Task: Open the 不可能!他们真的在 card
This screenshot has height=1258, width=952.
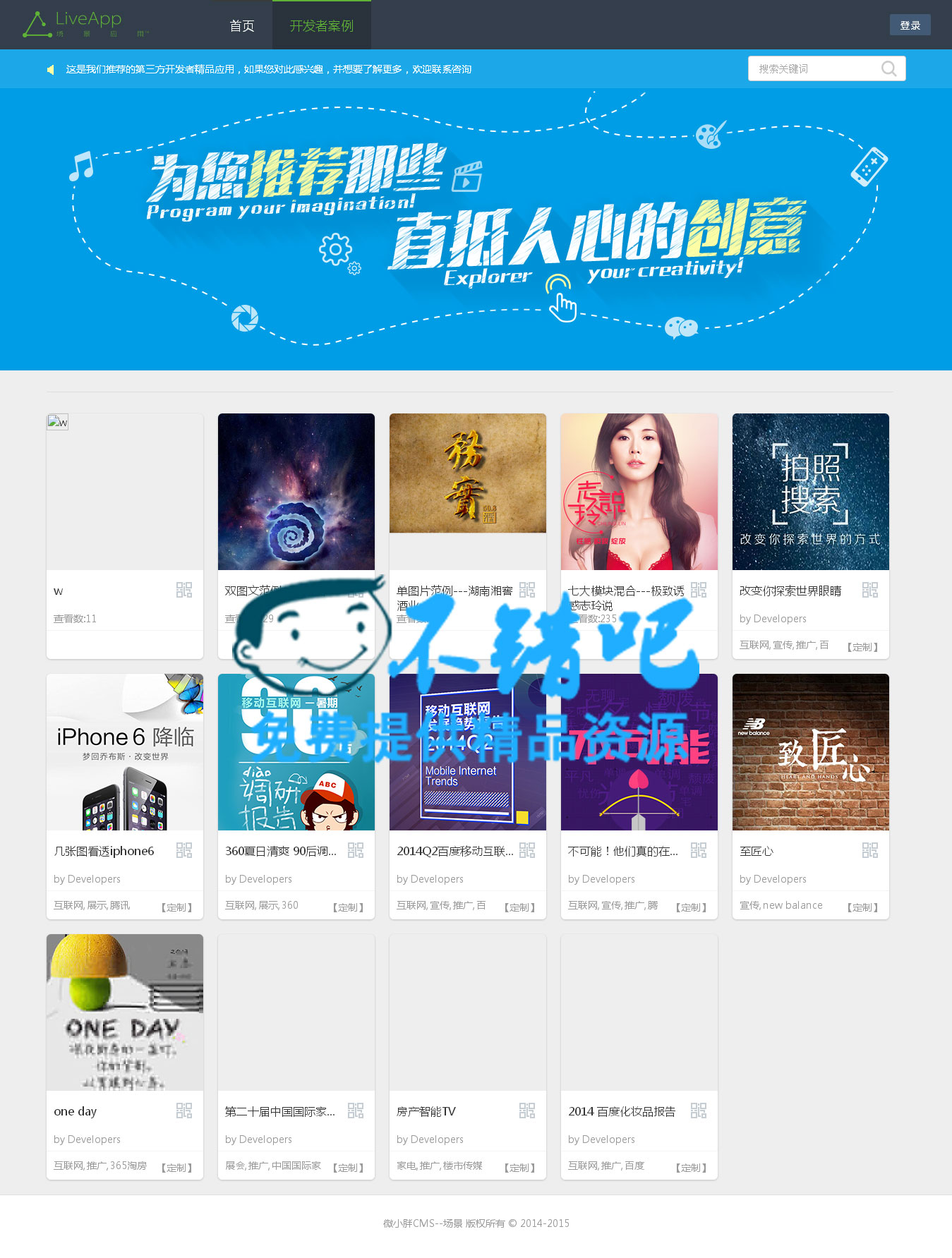Action: [x=639, y=752]
